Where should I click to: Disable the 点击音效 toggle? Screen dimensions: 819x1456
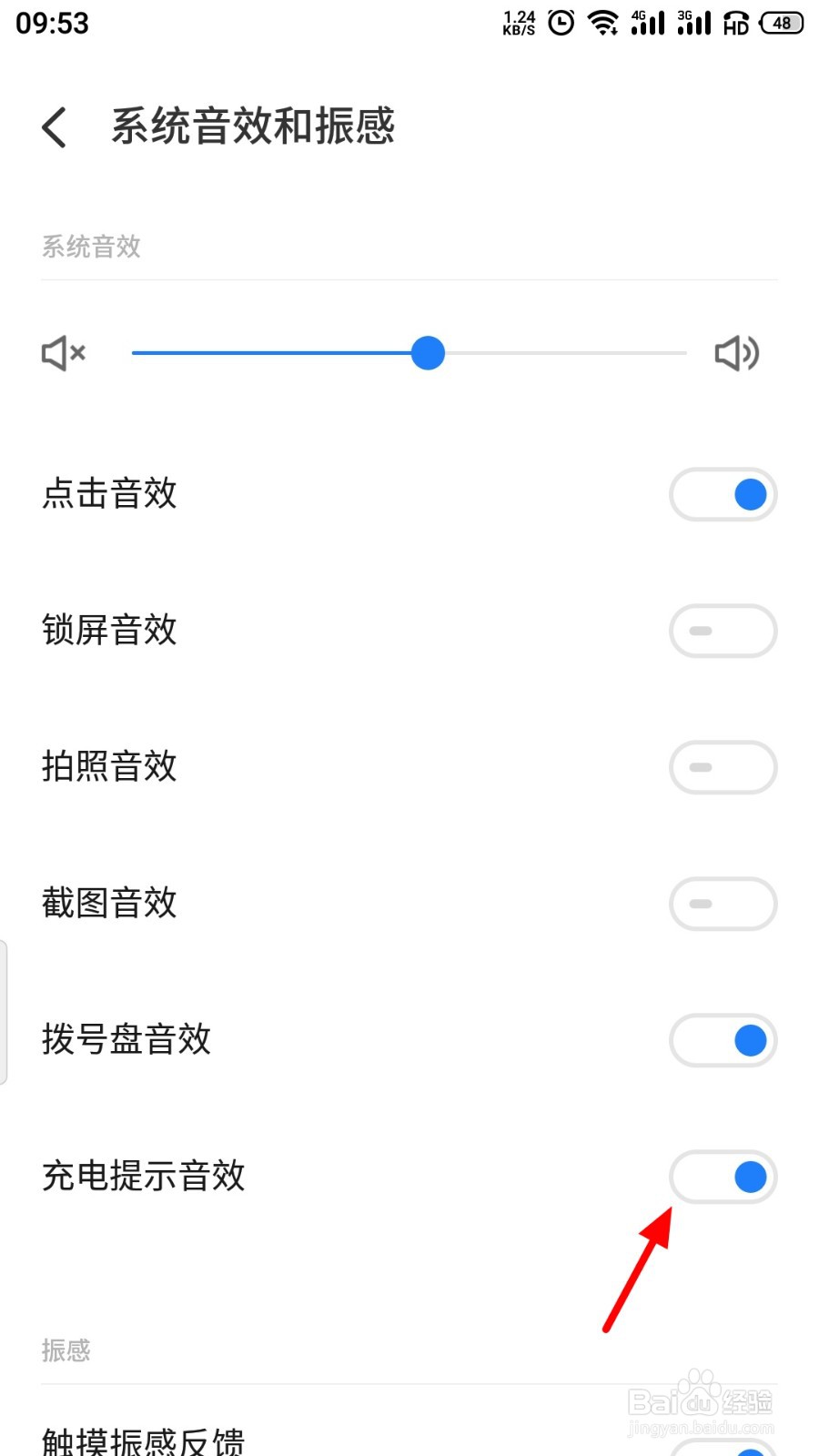(723, 494)
